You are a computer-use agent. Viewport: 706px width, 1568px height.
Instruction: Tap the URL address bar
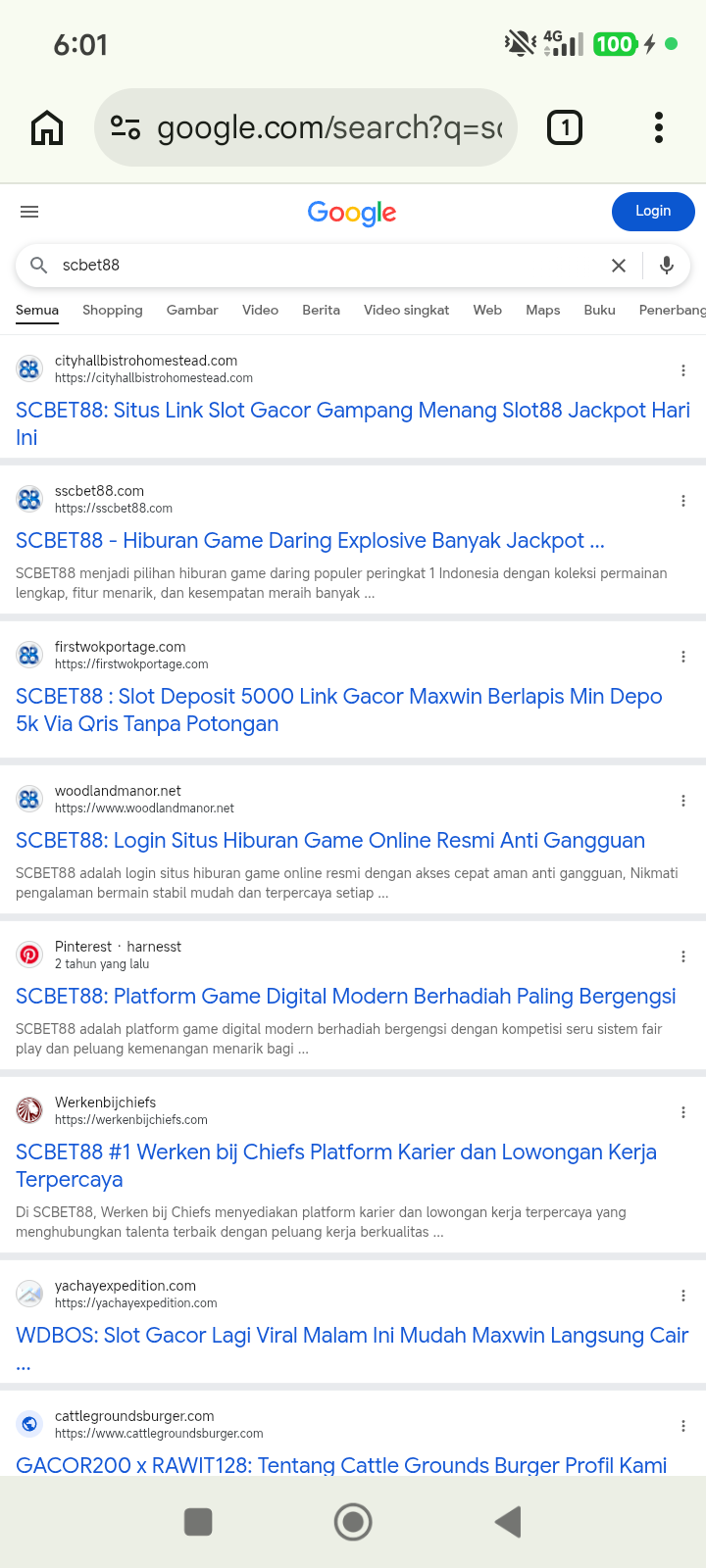point(306,127)
